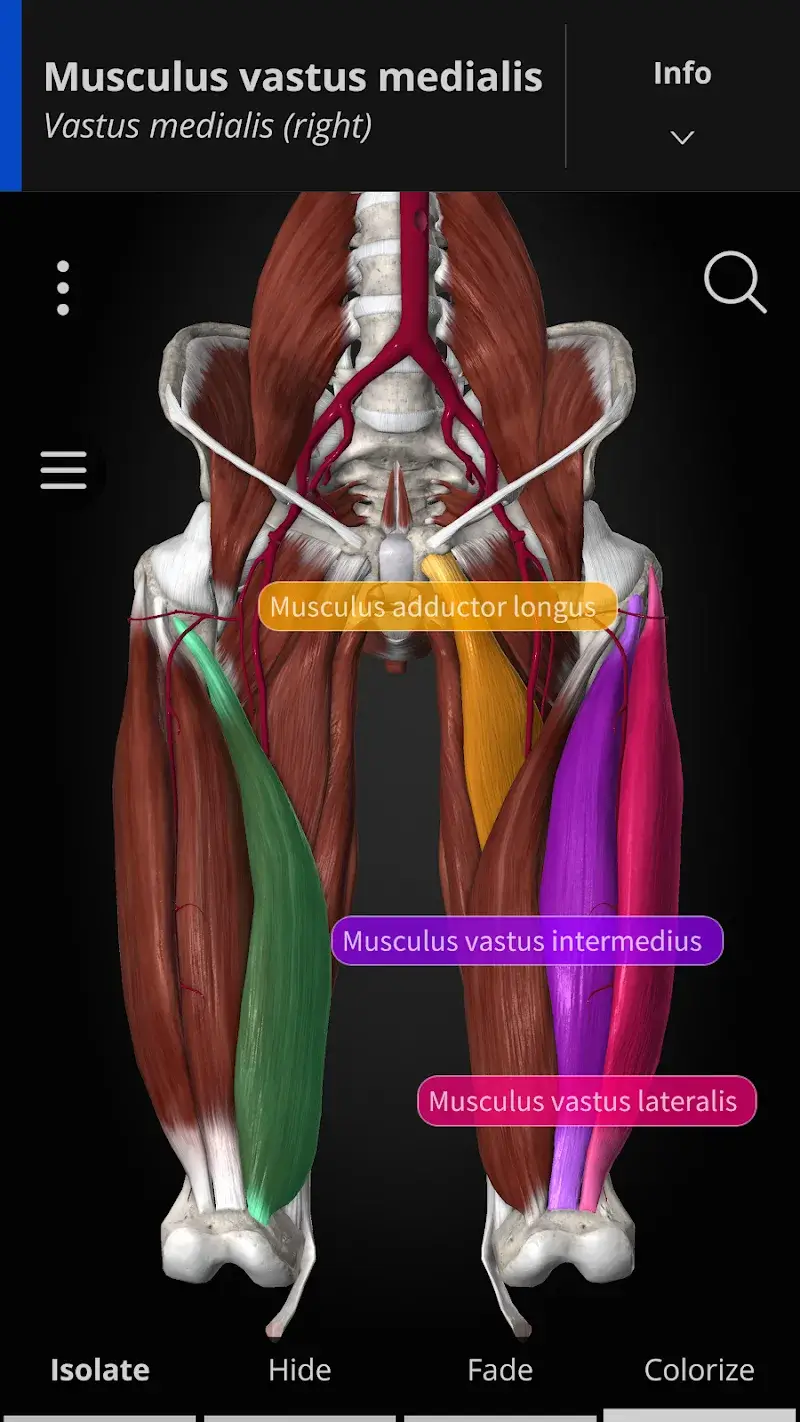Open the hamburger list menu

64,470
